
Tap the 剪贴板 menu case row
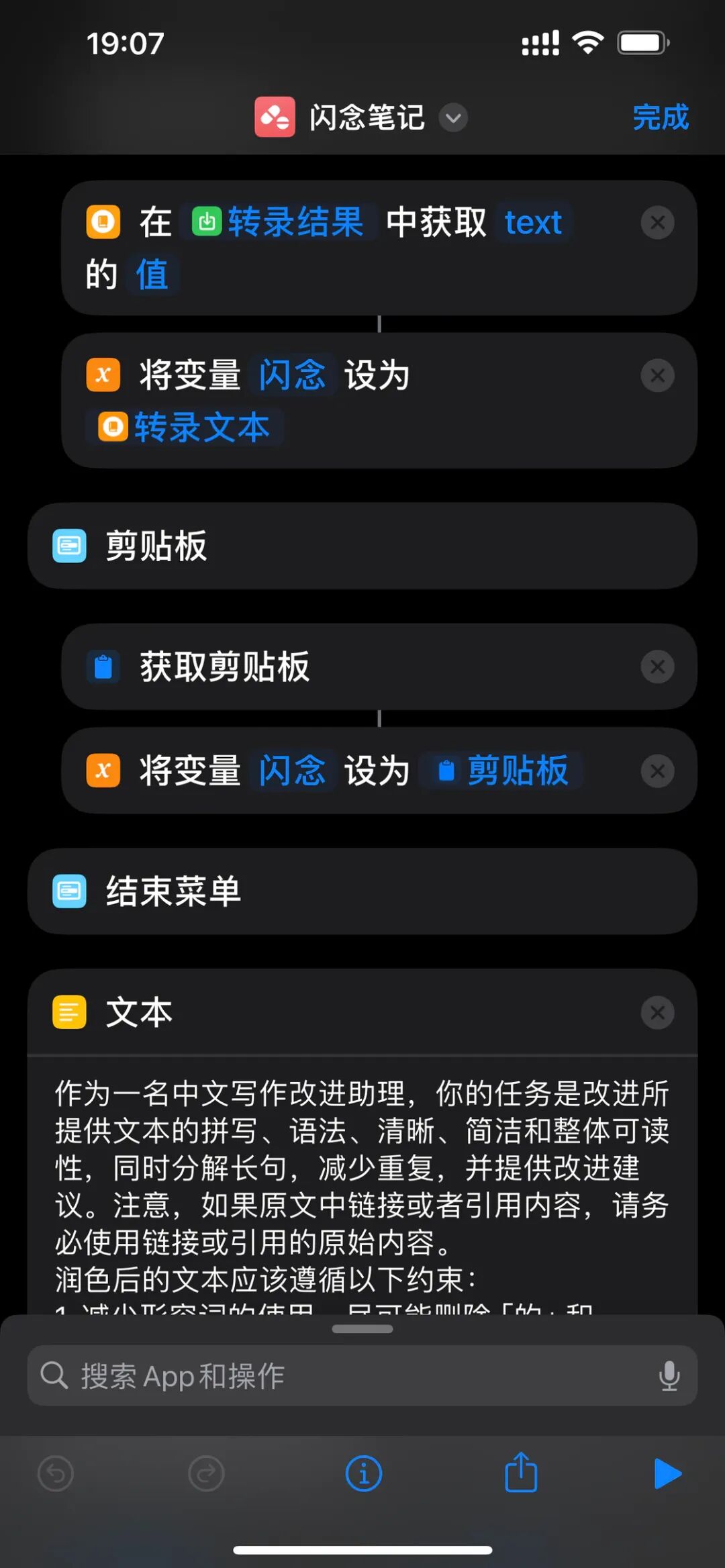362,546
